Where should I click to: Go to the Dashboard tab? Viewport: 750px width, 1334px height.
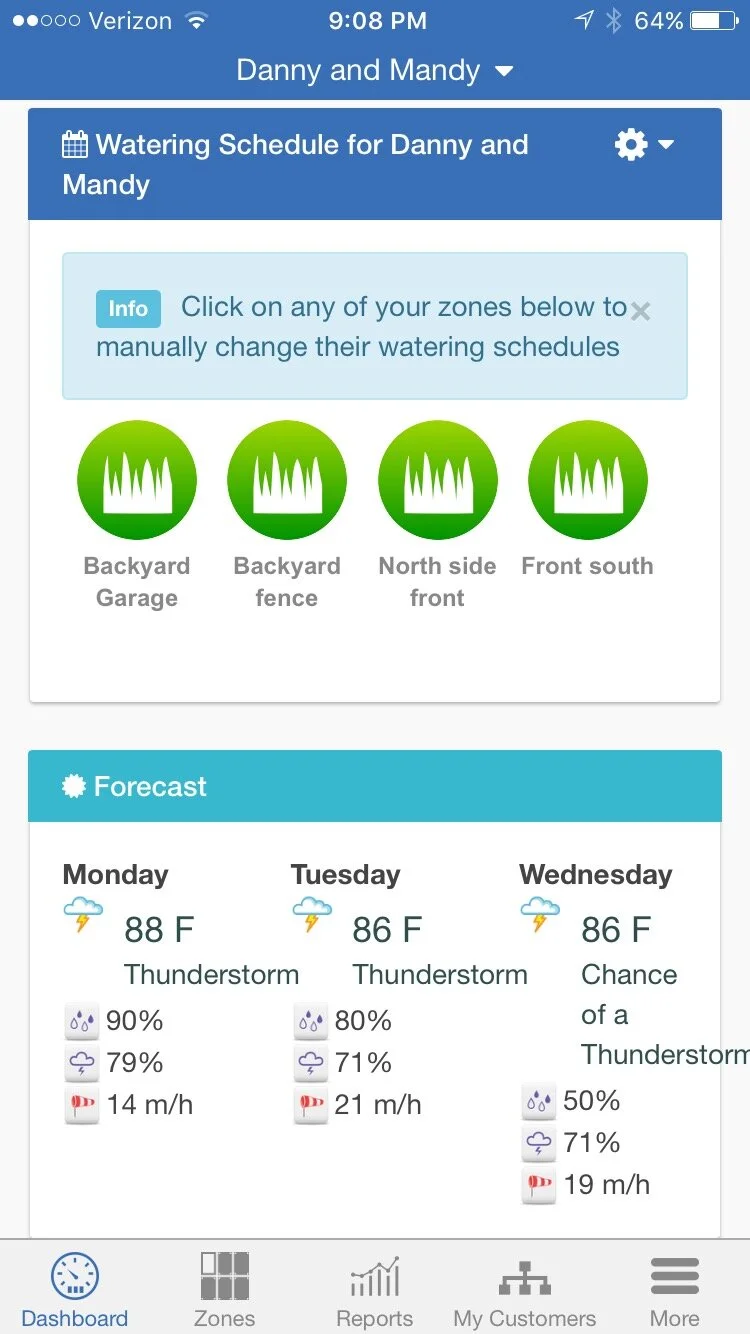click(75, 1288)
